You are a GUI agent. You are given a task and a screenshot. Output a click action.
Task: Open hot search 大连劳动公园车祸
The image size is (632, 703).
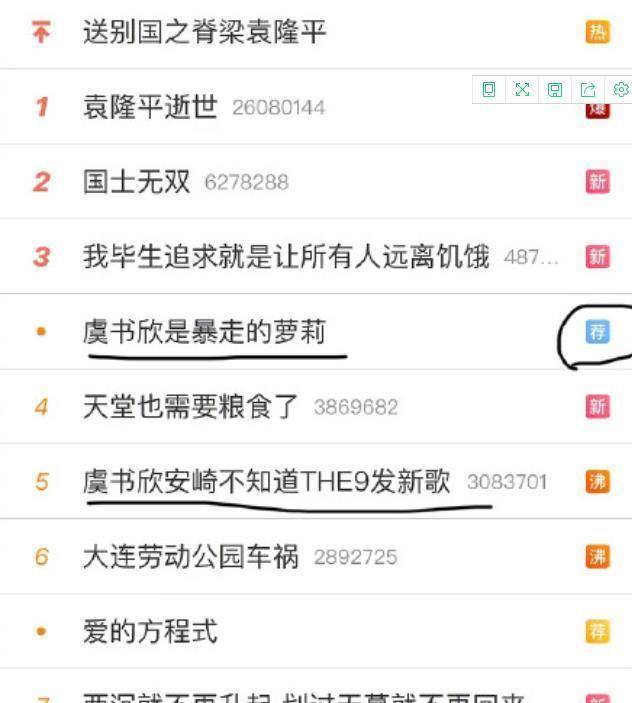tap(191, 556)
